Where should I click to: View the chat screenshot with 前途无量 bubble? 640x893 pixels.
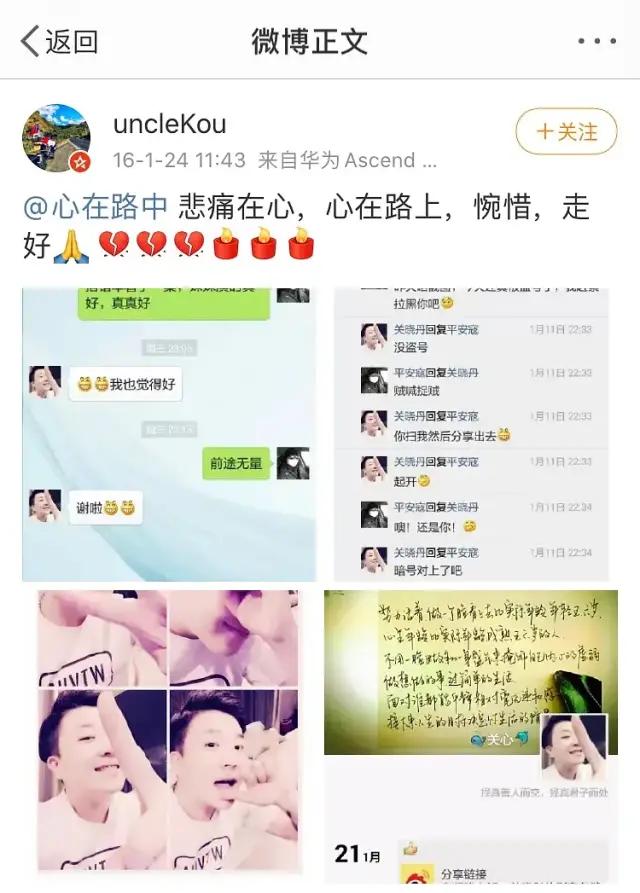(x=168, y=434)
